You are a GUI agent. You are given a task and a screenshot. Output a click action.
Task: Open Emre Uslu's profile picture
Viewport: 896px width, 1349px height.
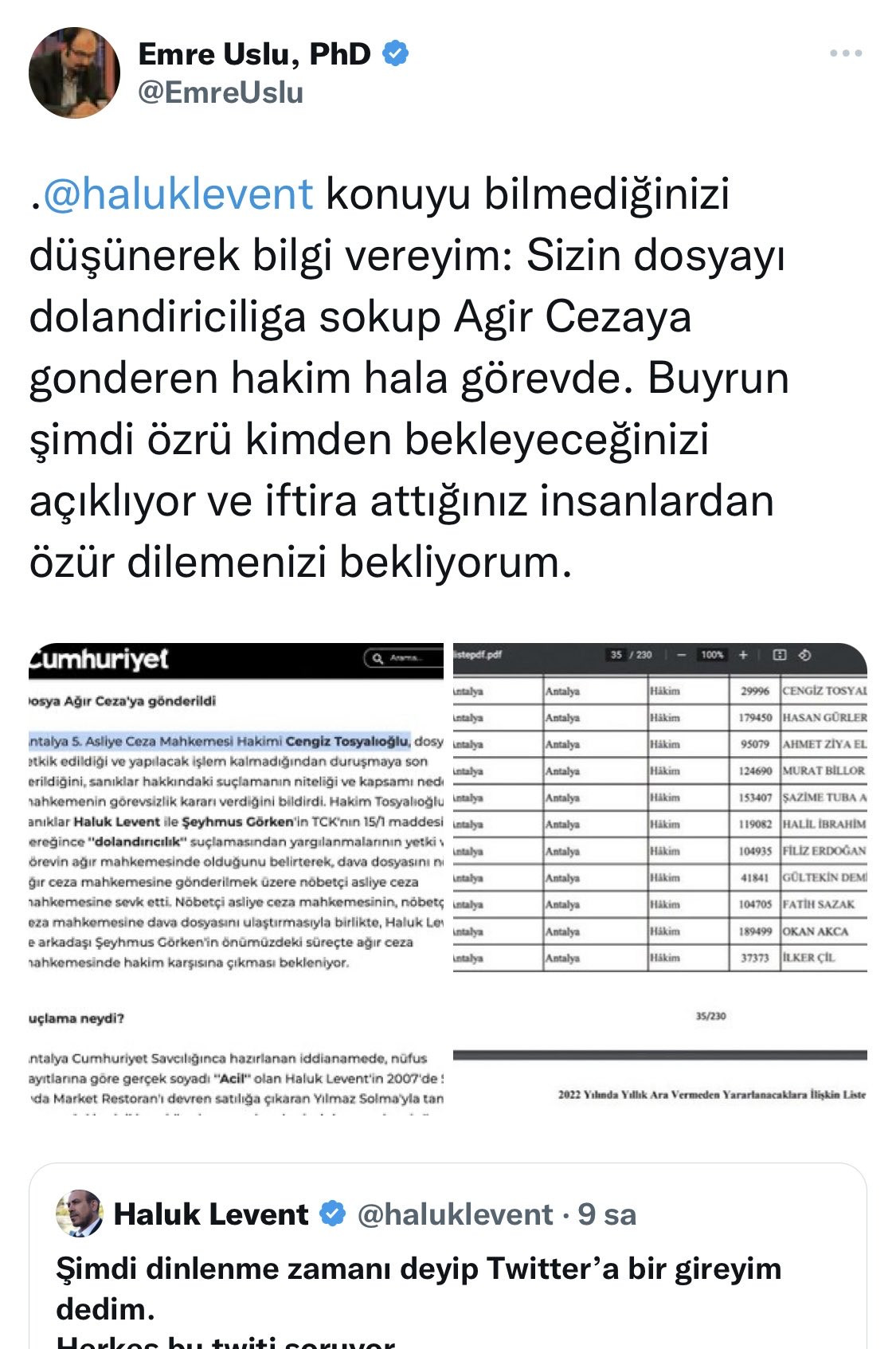(74, 73)
